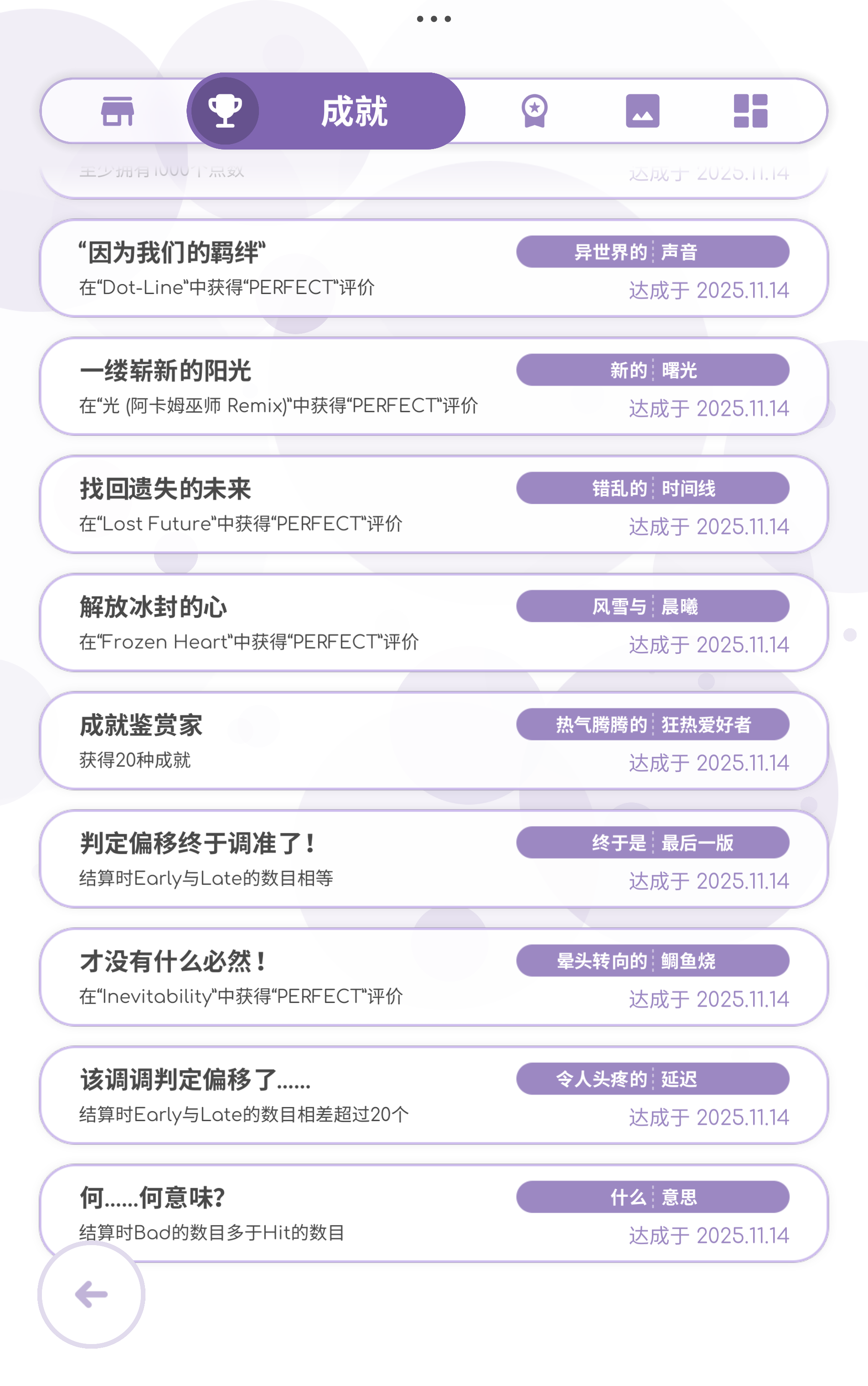Open the shop section icon
The width and height of the screenshot is (868, 1386).
[x=118, y=111]
